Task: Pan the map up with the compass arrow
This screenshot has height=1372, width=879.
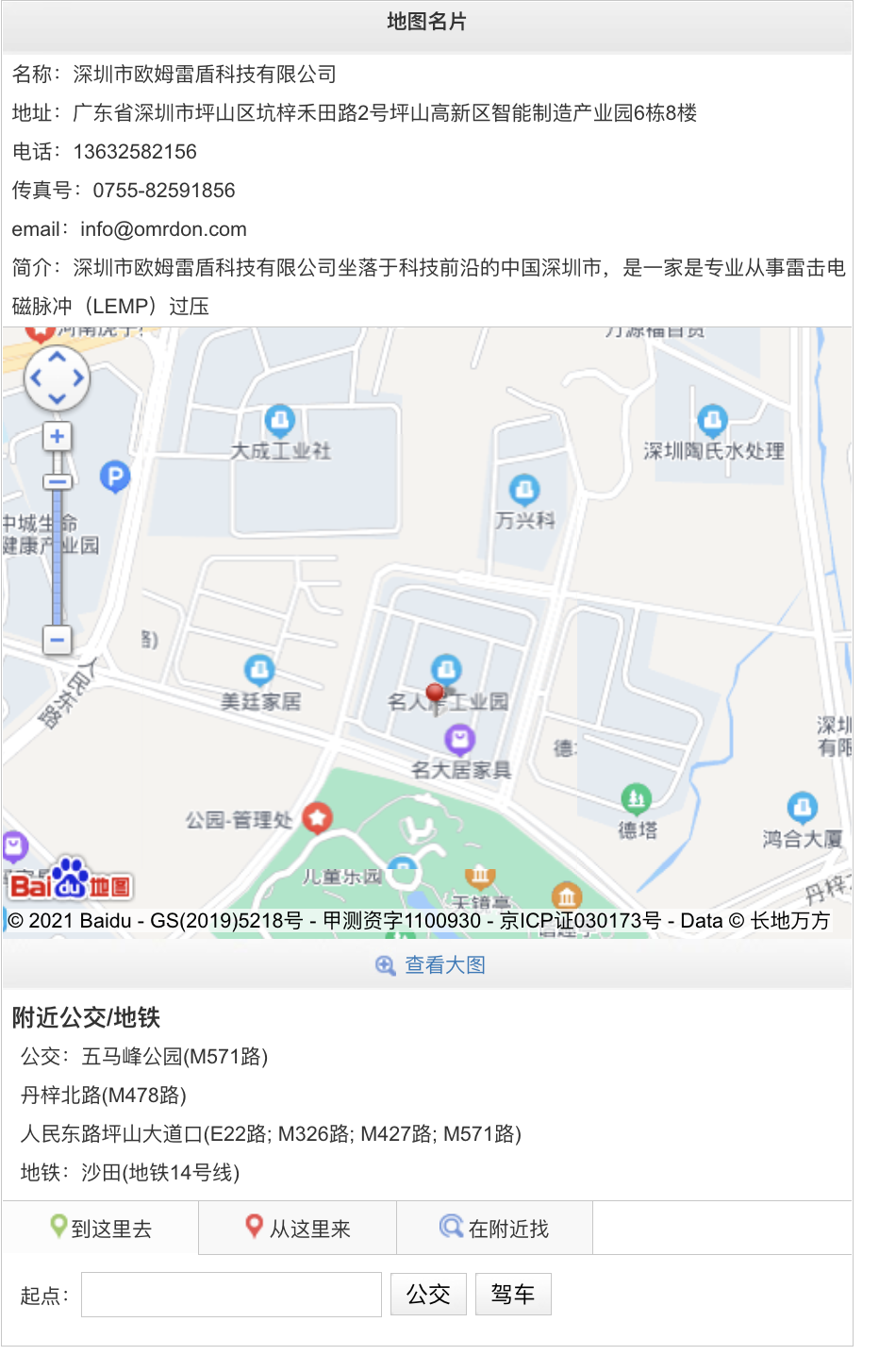Action: 58,357
